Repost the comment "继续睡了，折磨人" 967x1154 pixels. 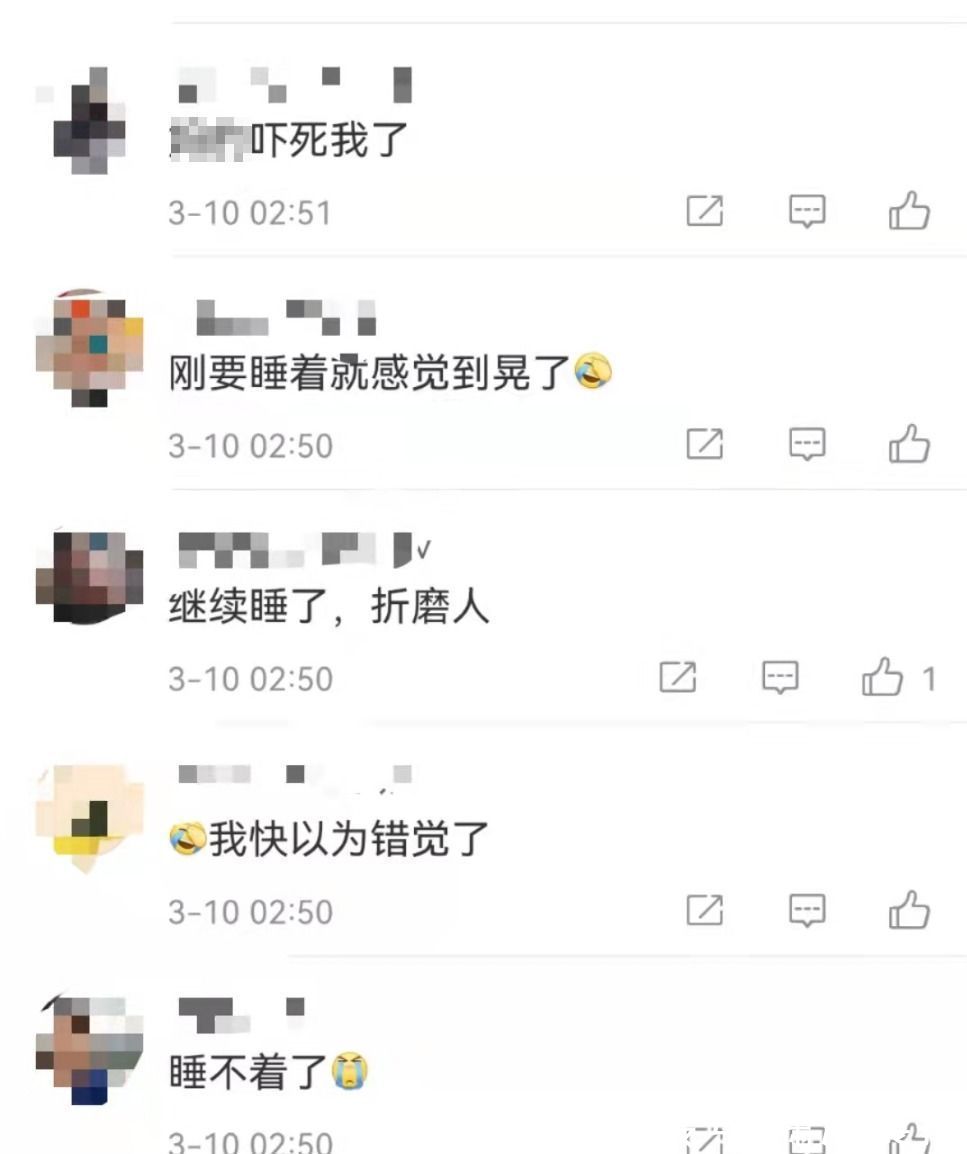(677, 679)
